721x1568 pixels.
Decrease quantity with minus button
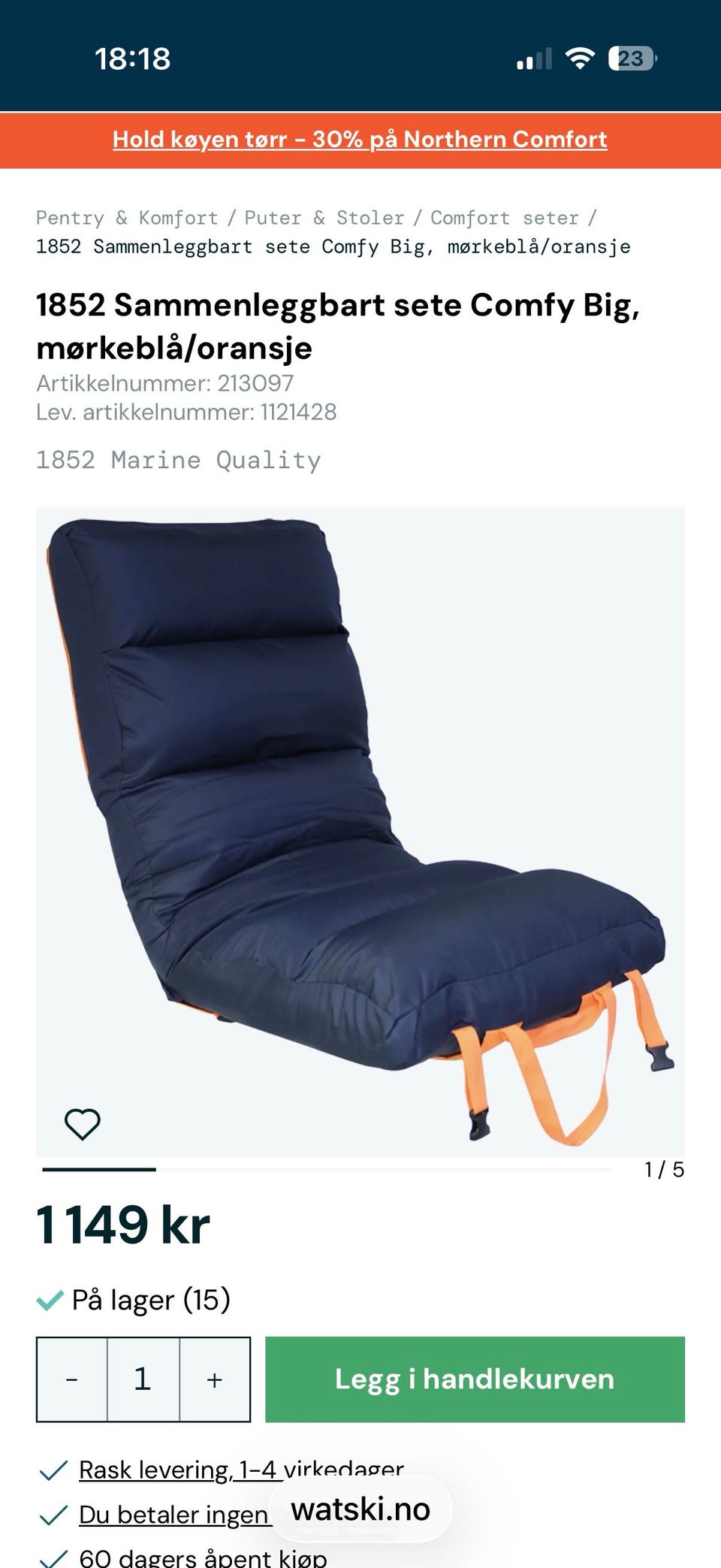[72, 1379]
